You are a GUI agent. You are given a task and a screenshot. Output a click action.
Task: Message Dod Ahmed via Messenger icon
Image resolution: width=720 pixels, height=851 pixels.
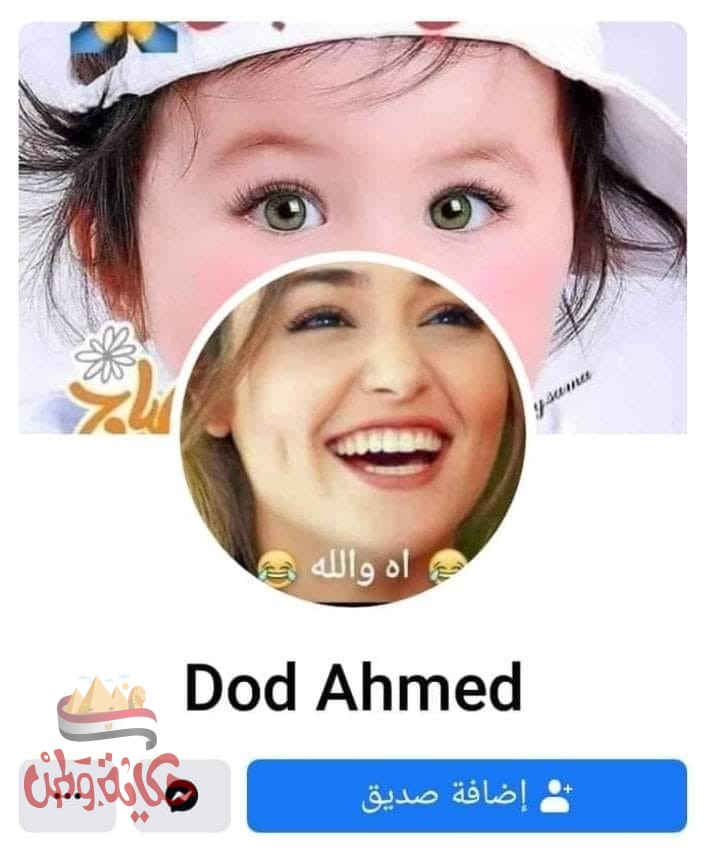tap(183, 796)
